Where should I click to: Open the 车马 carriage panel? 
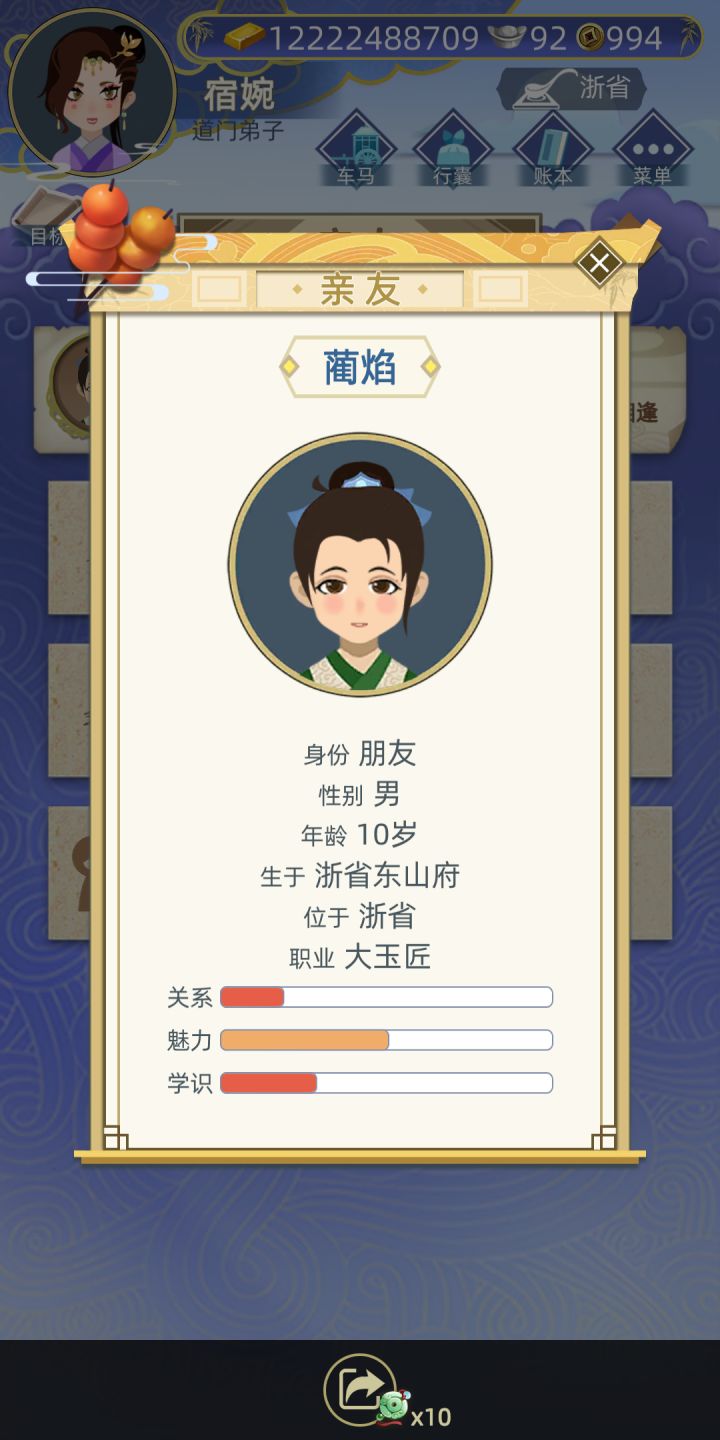360,150
